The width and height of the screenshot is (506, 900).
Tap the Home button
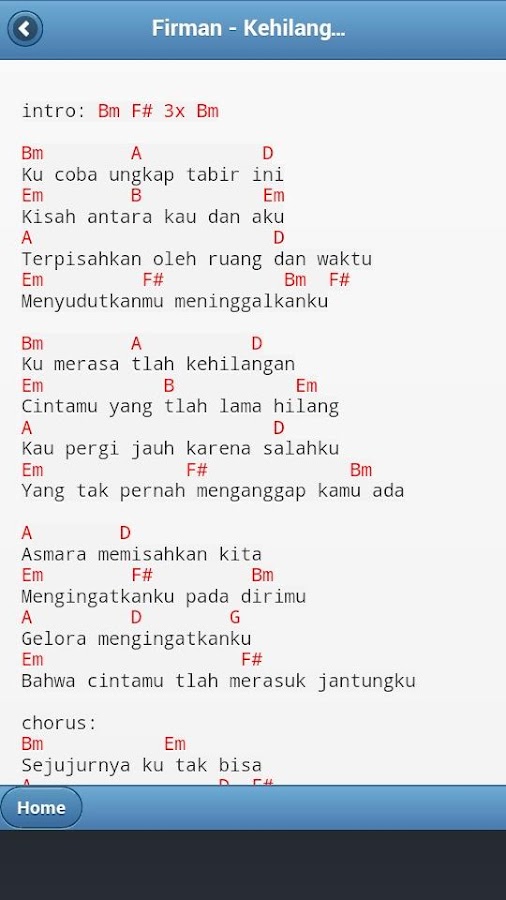pyautogui.click(x=41, y=808)
